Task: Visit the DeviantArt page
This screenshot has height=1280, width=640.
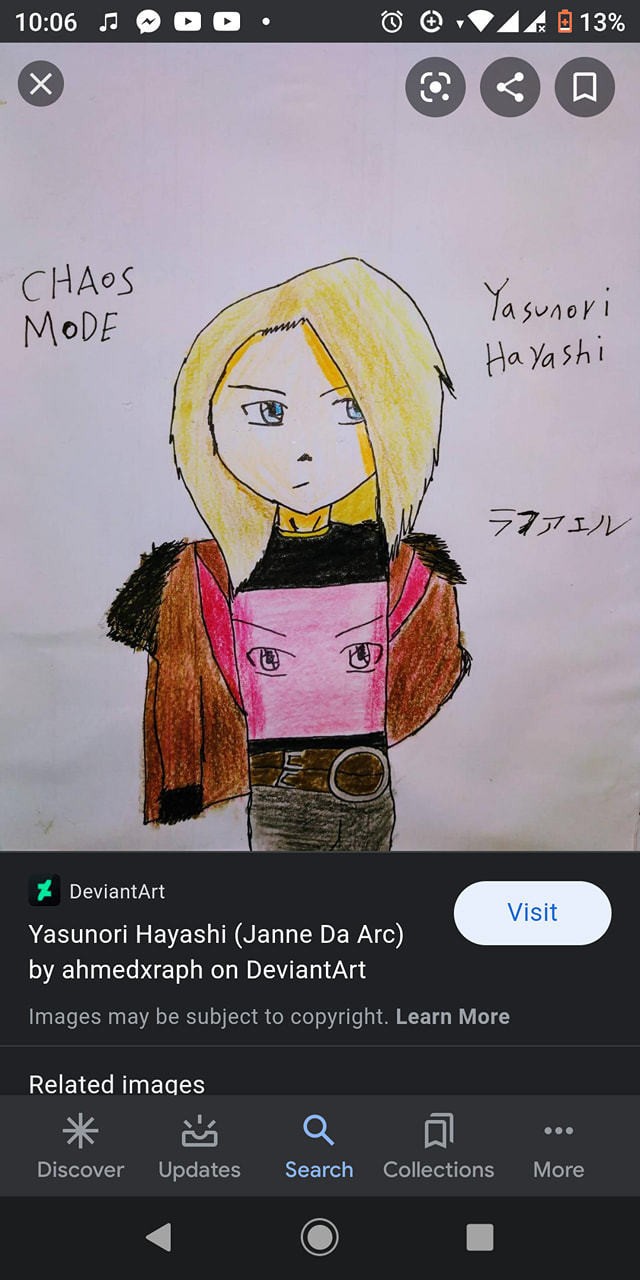Action: [532, 913]
